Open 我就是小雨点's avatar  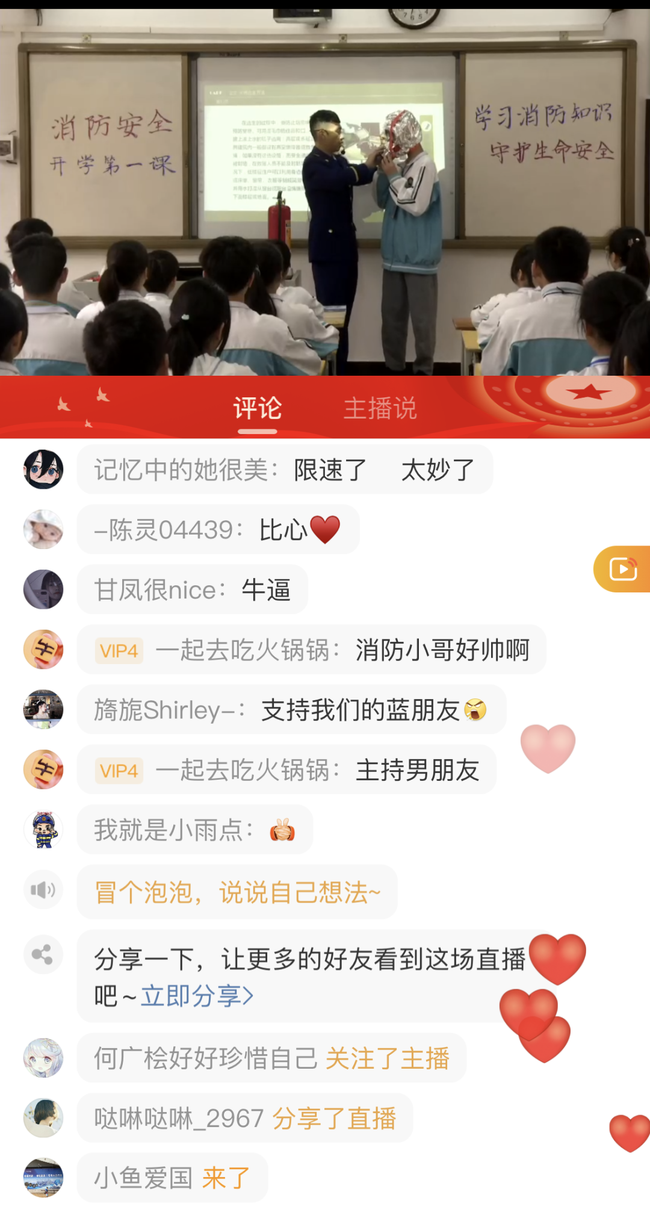point(43,830)
